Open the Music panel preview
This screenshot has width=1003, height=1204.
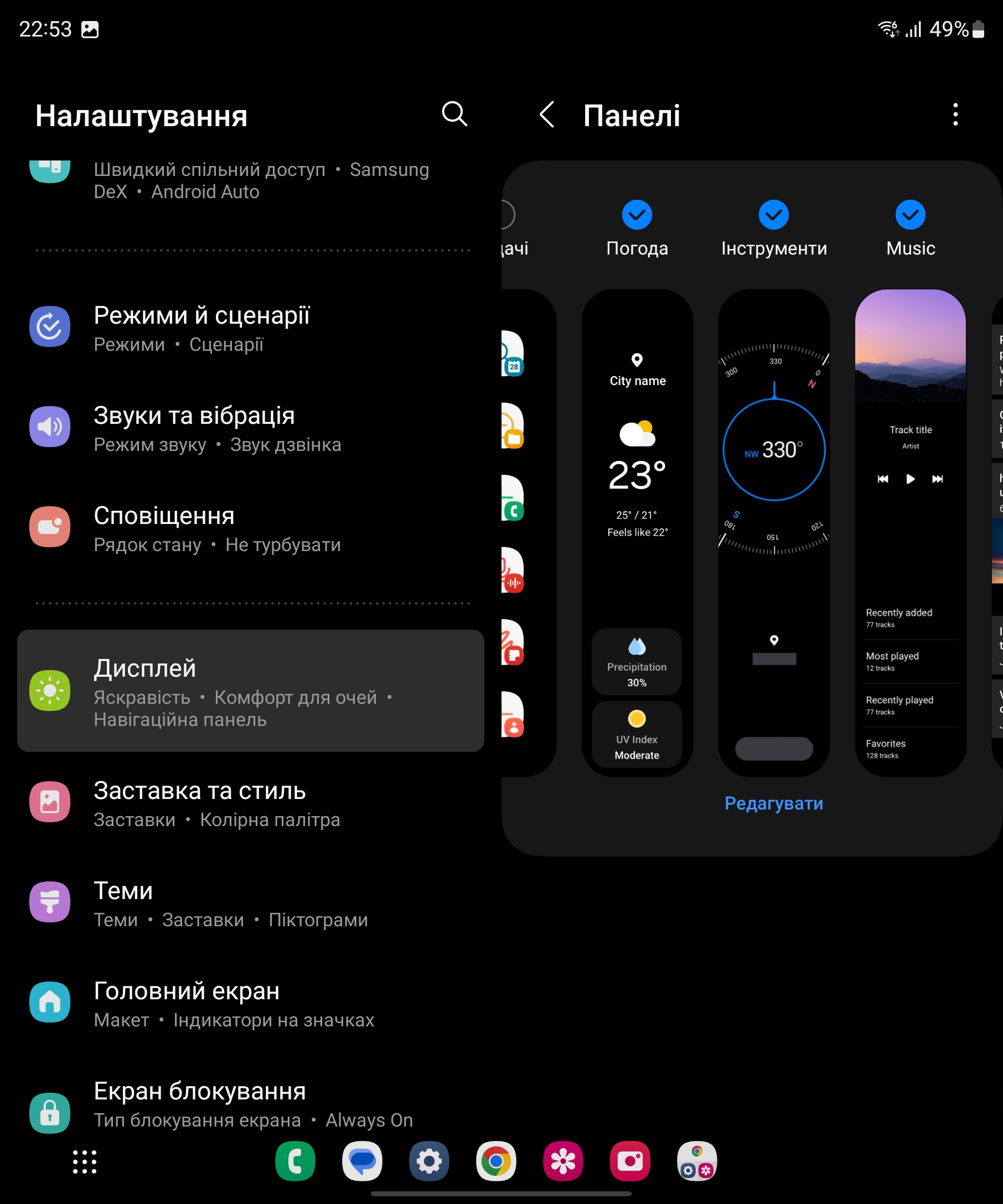[x=910, y=533]
